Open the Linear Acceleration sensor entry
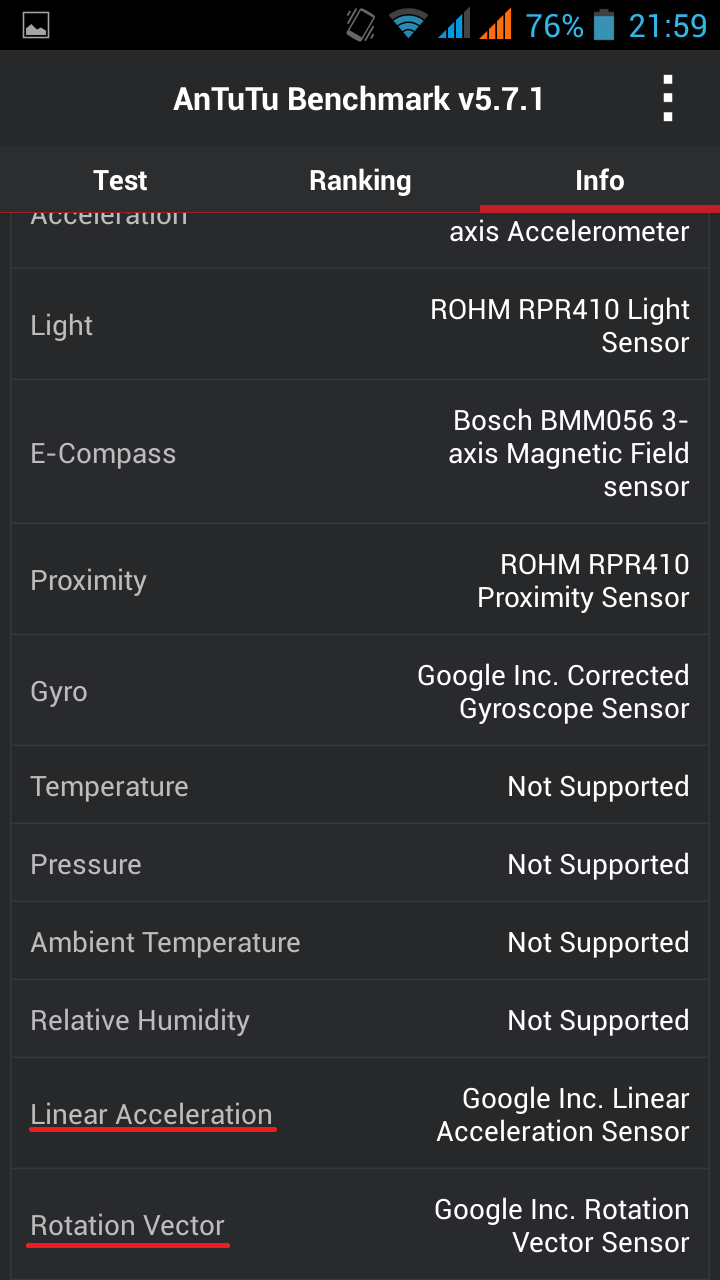 tap(360, 1113)
